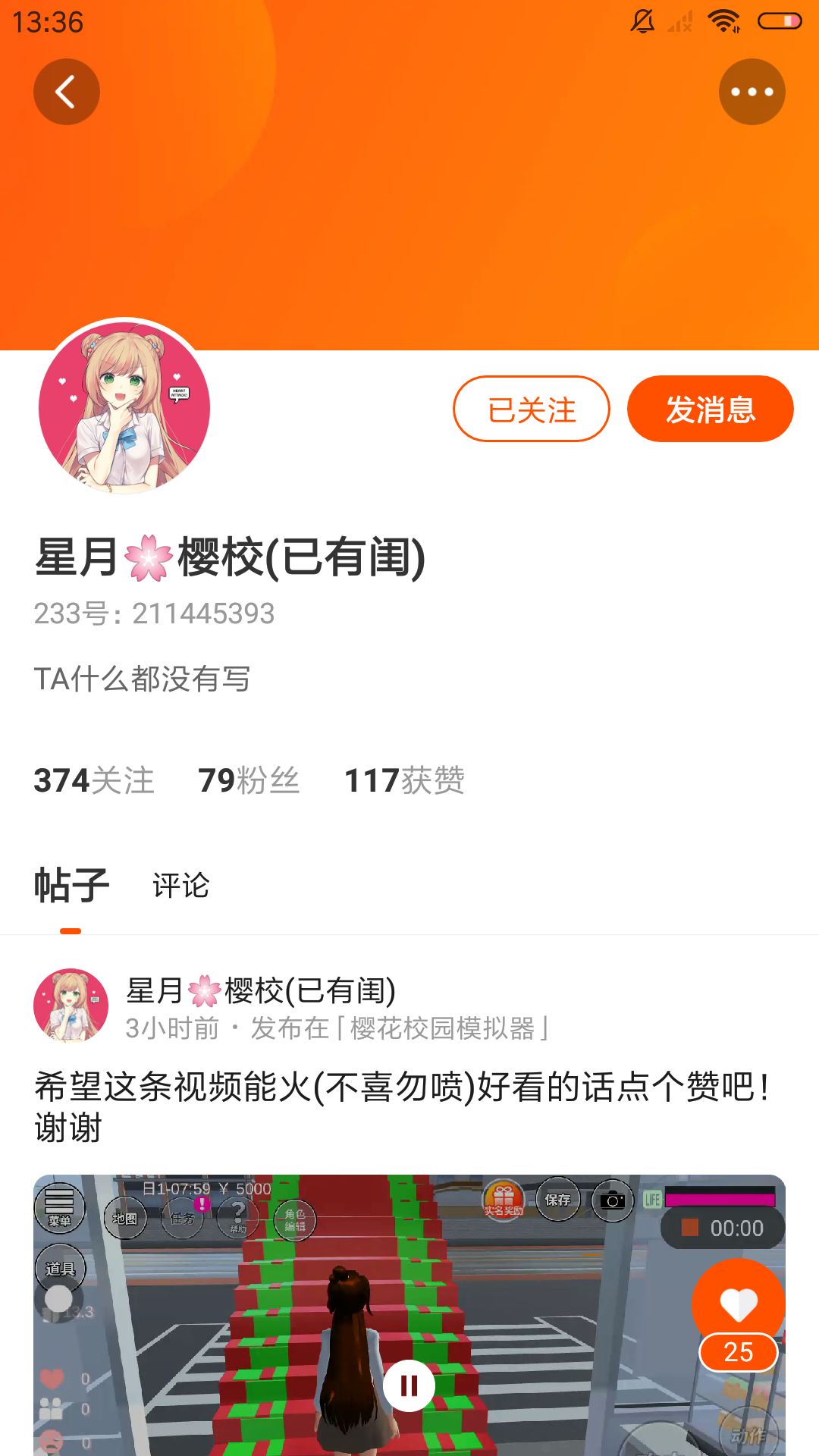View the 374 关注 following list
819x1456 pixels.
point(94,780)
